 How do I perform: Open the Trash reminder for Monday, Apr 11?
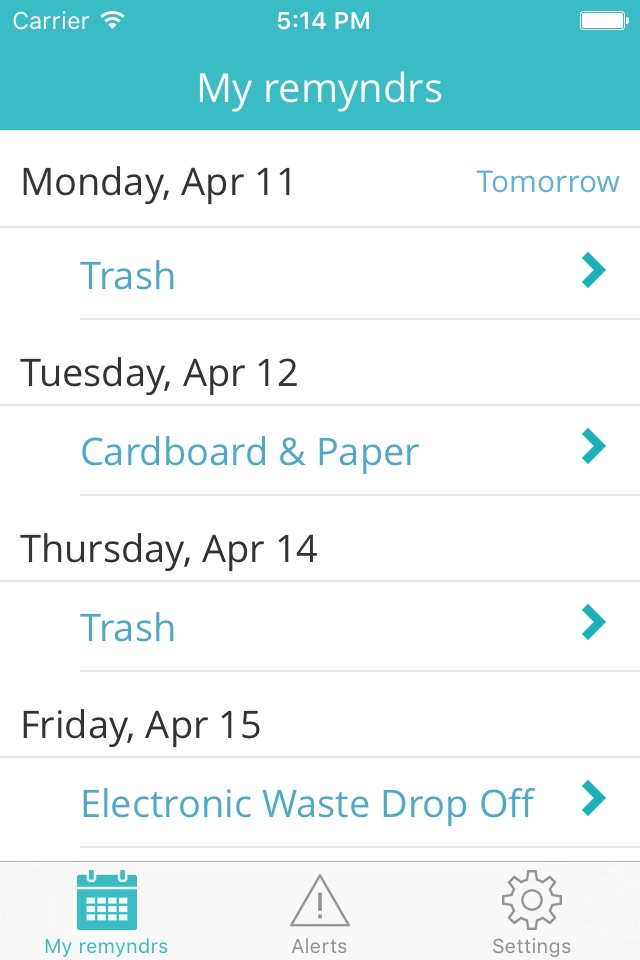pyautogui.click(x=320, y=274)
